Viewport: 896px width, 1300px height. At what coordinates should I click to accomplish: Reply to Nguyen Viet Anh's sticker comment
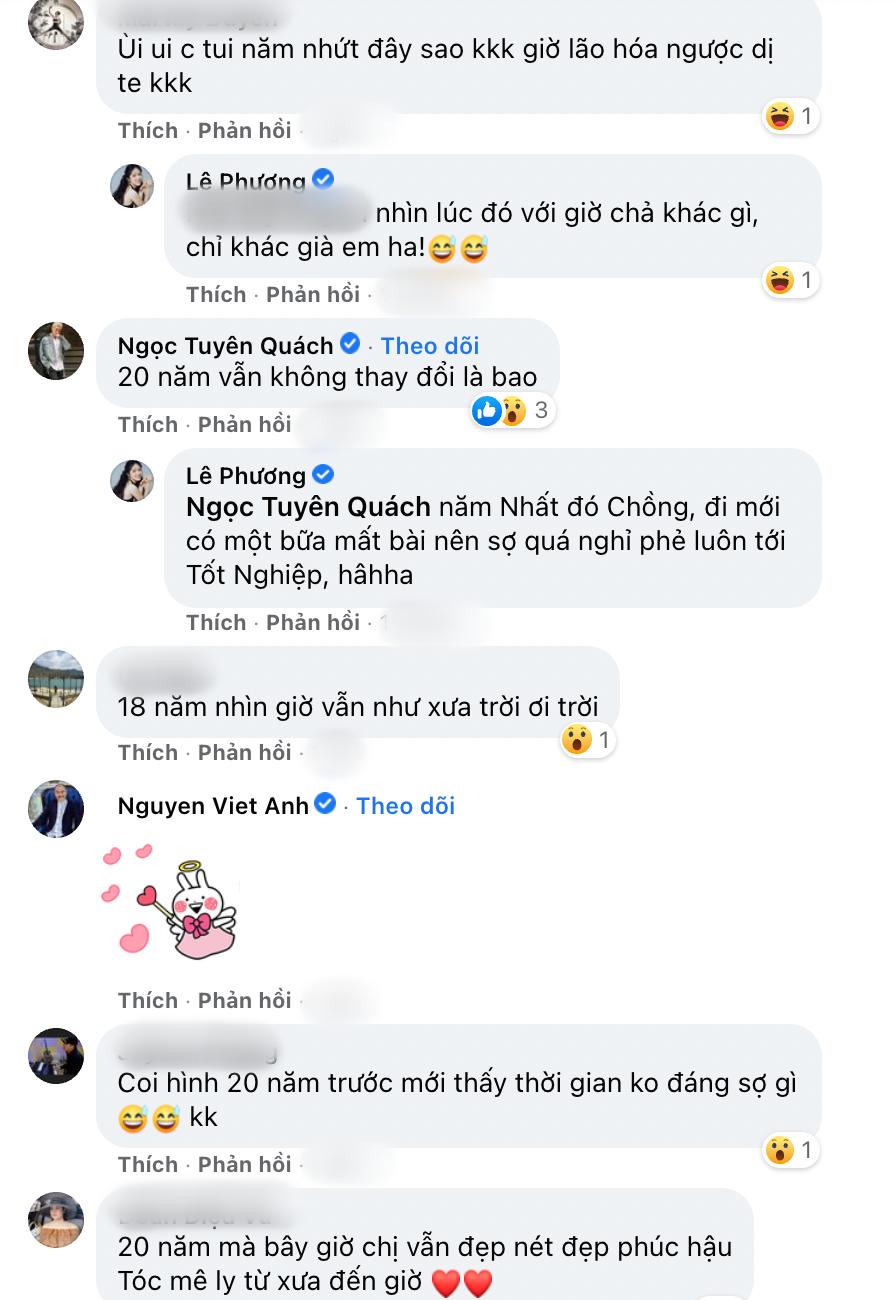[x=245, y=1000]
